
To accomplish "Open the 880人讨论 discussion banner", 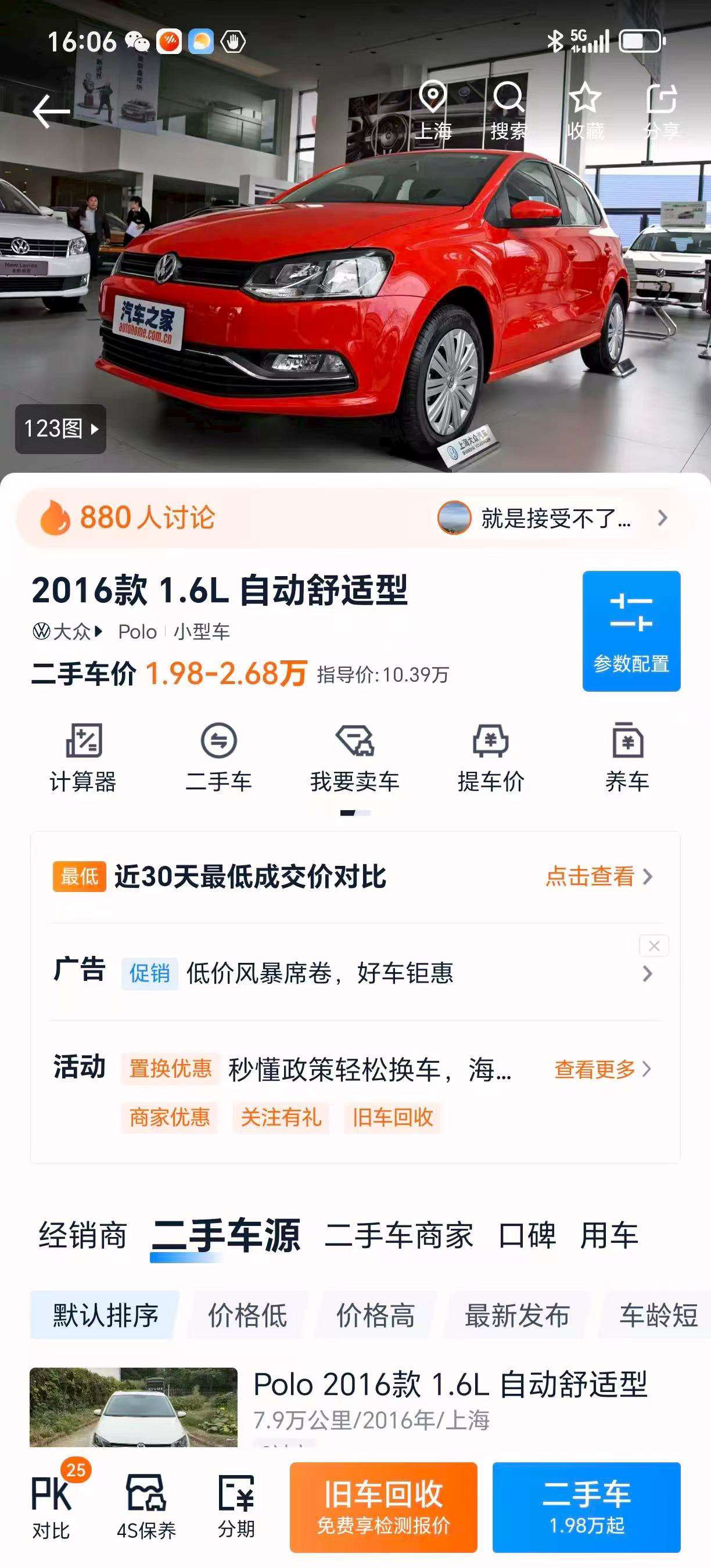I will (355, 518).
